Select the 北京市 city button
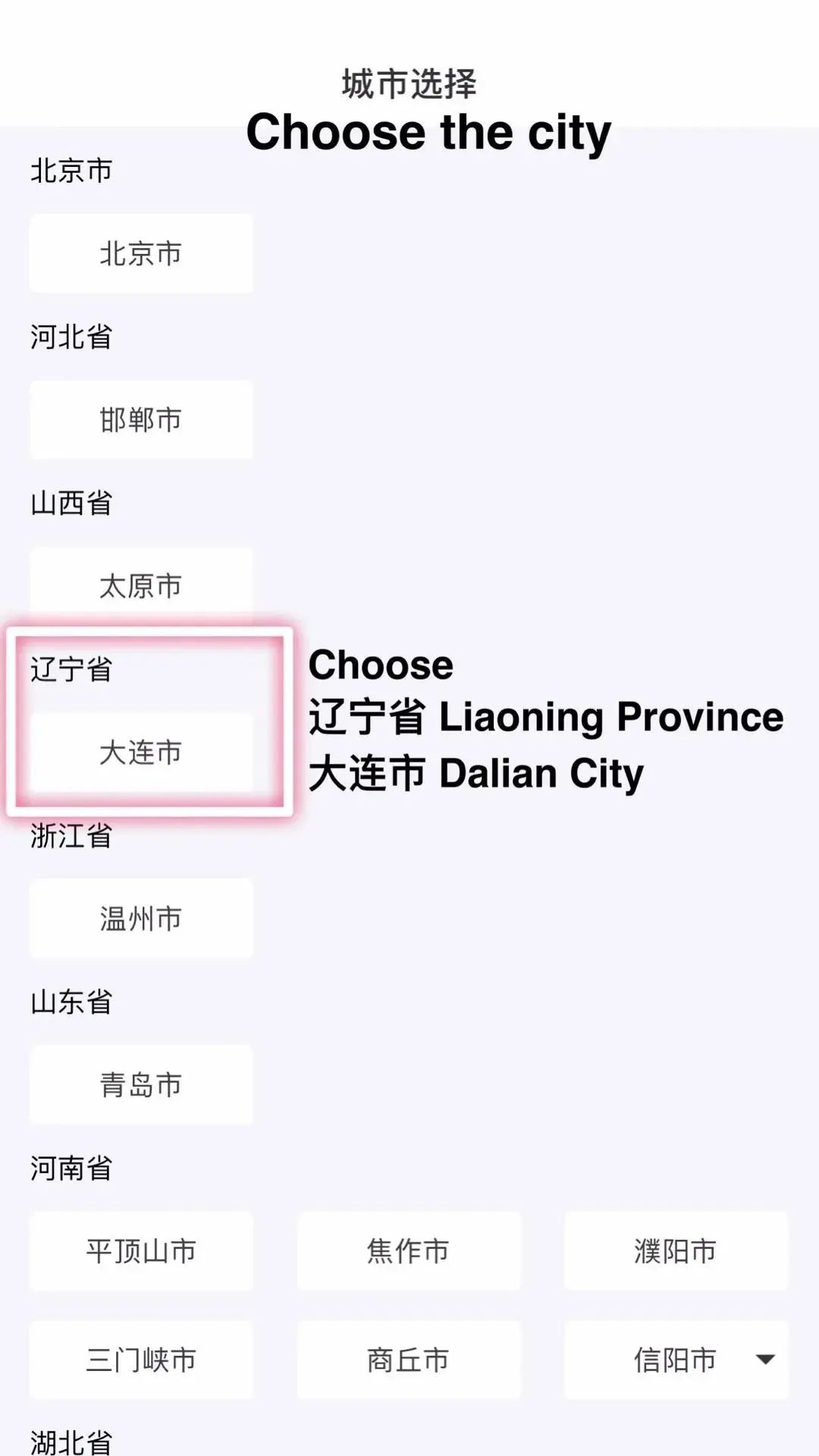 141,254
